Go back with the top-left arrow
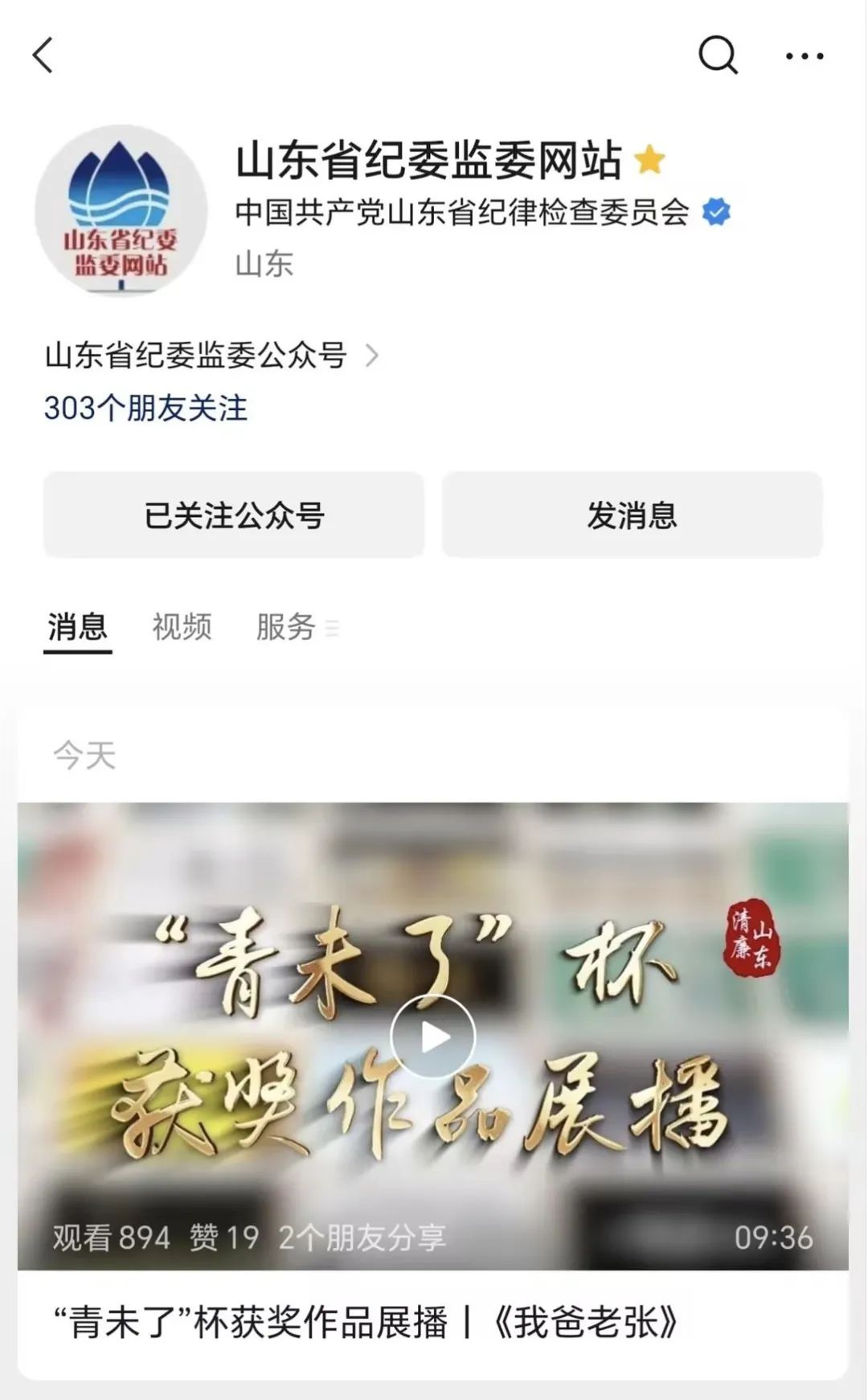This screenshot has height=1400, width=868. [43, 55]
